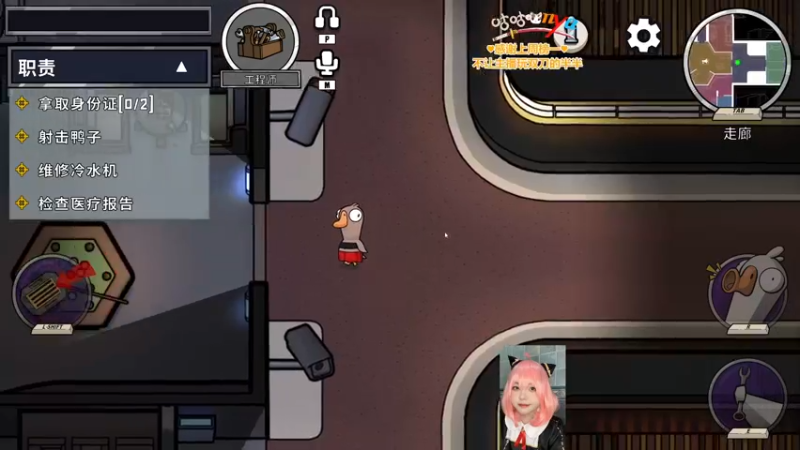Select the 维修冷水机 task

pyautogui.click(x=77, y=170)
